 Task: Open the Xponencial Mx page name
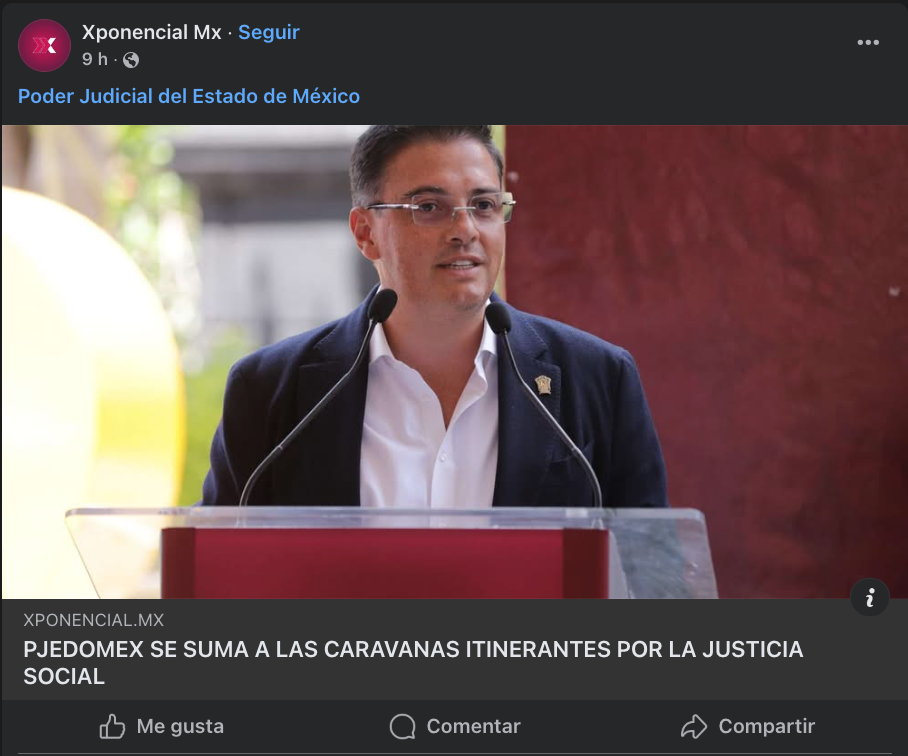[152, 32]
